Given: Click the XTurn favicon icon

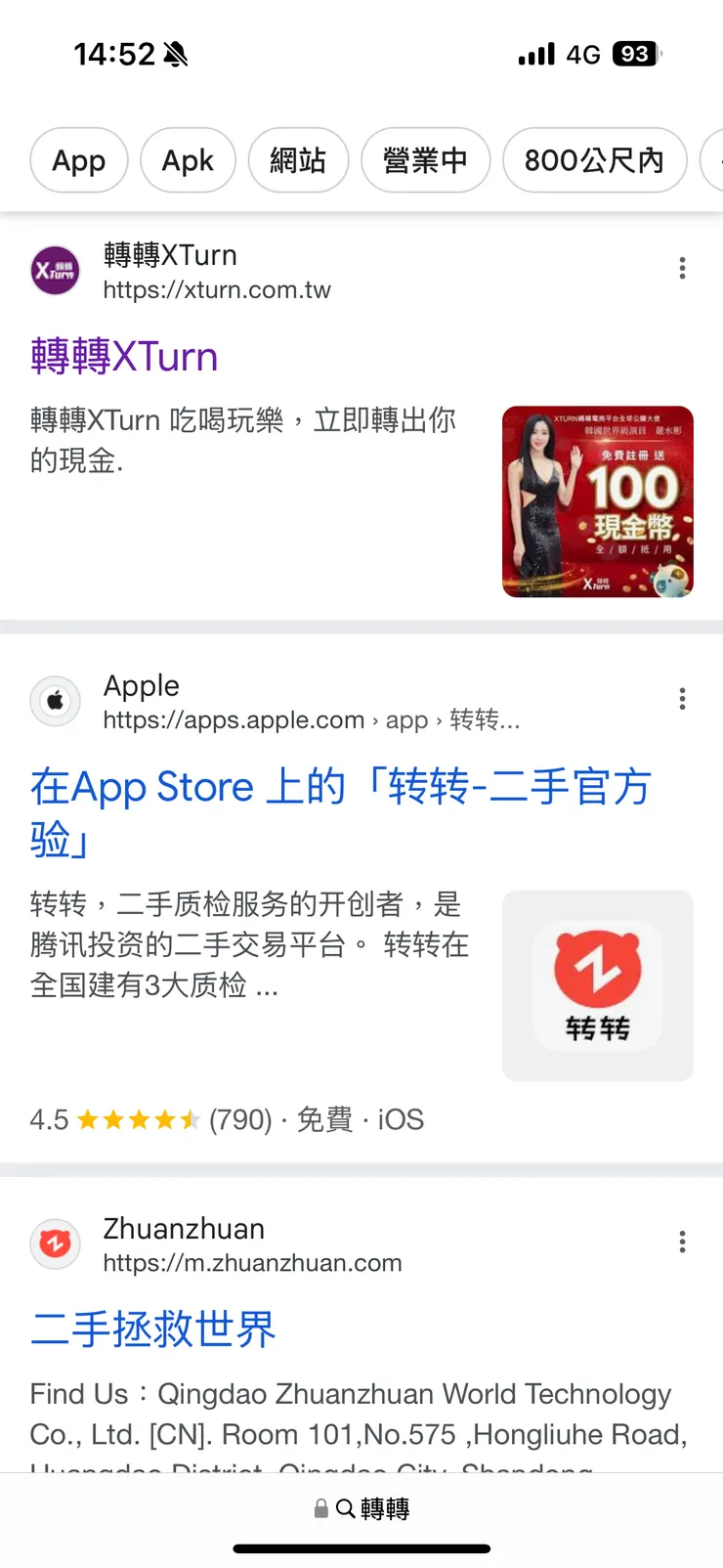Looking at the screenshot, I should coord(55,270).
